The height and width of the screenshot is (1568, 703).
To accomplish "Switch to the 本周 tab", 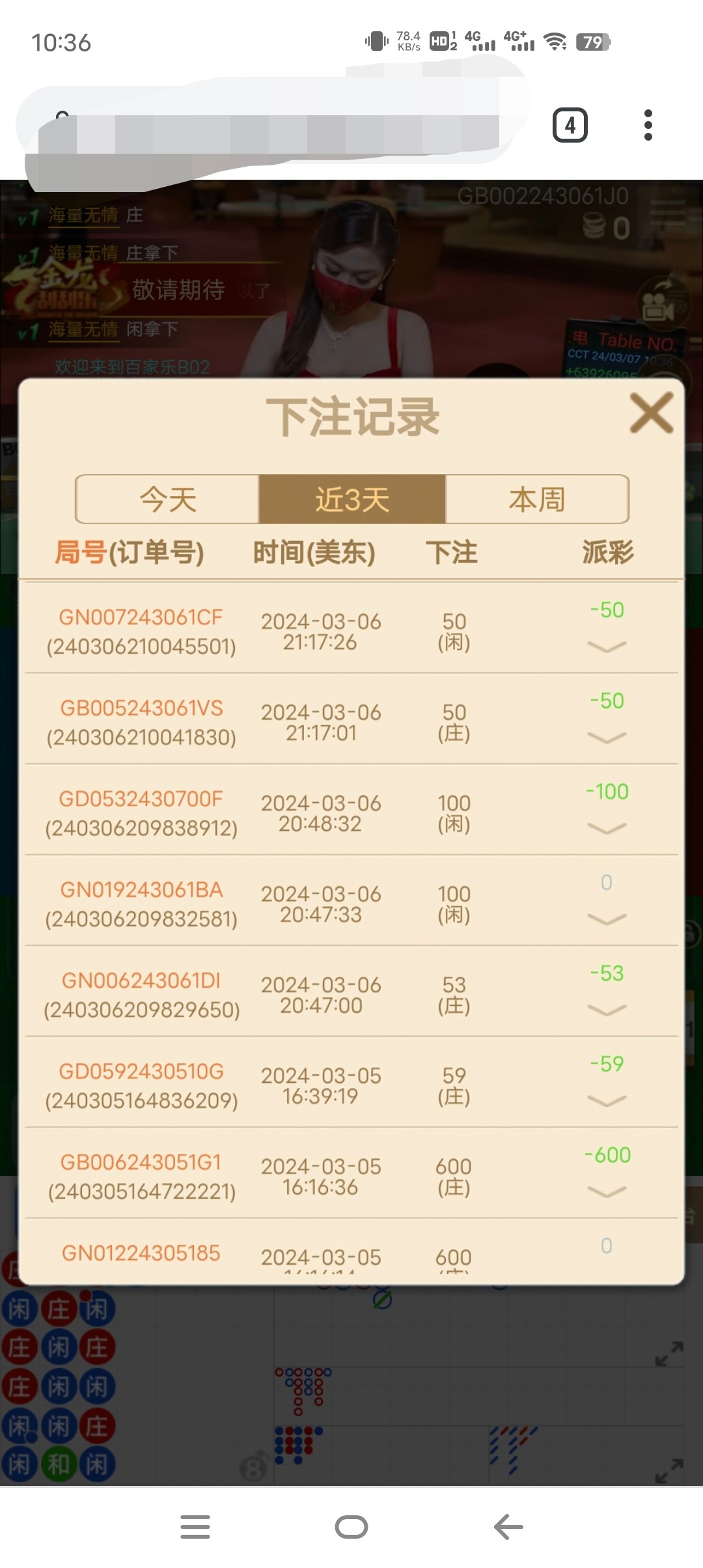I will pos(537,499).
